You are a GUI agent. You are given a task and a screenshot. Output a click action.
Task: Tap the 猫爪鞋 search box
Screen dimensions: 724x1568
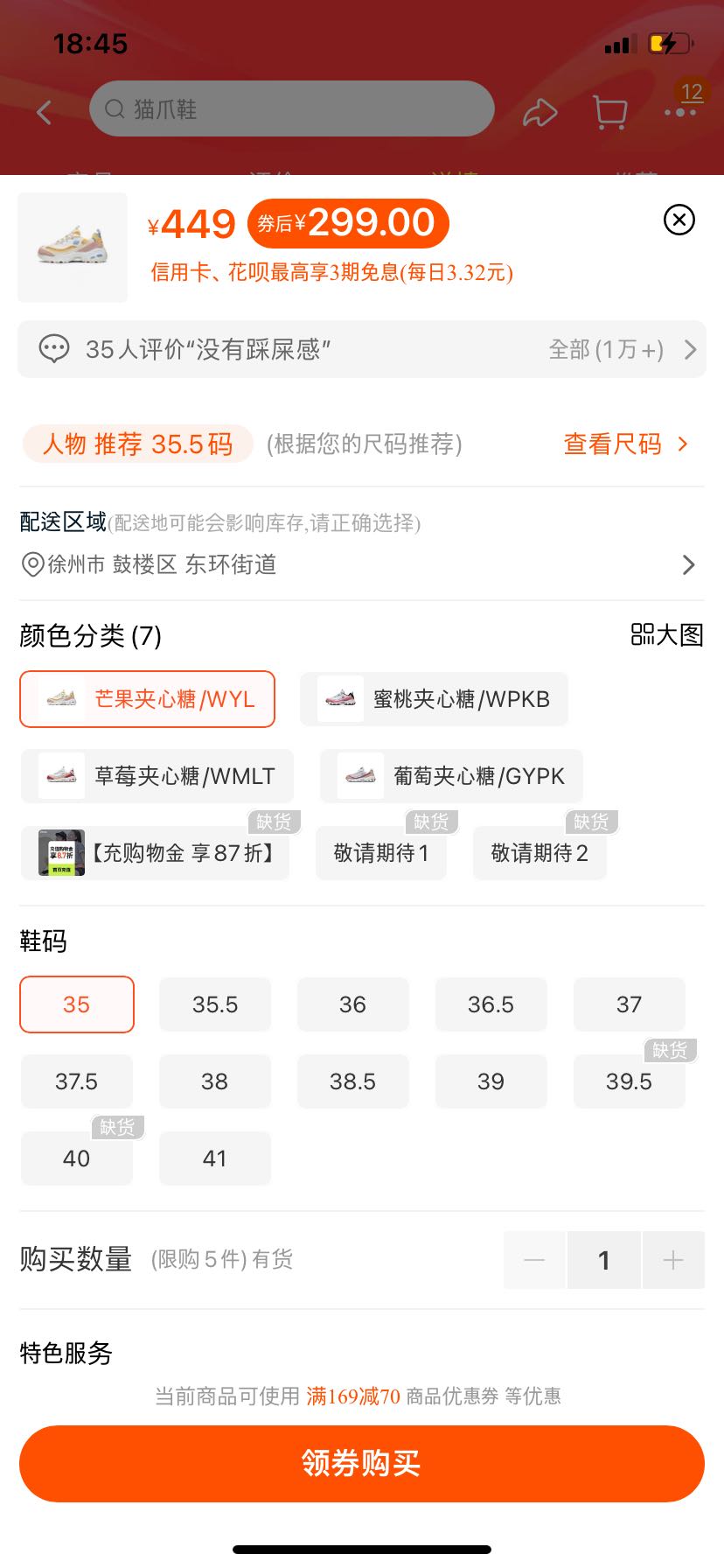292,108
